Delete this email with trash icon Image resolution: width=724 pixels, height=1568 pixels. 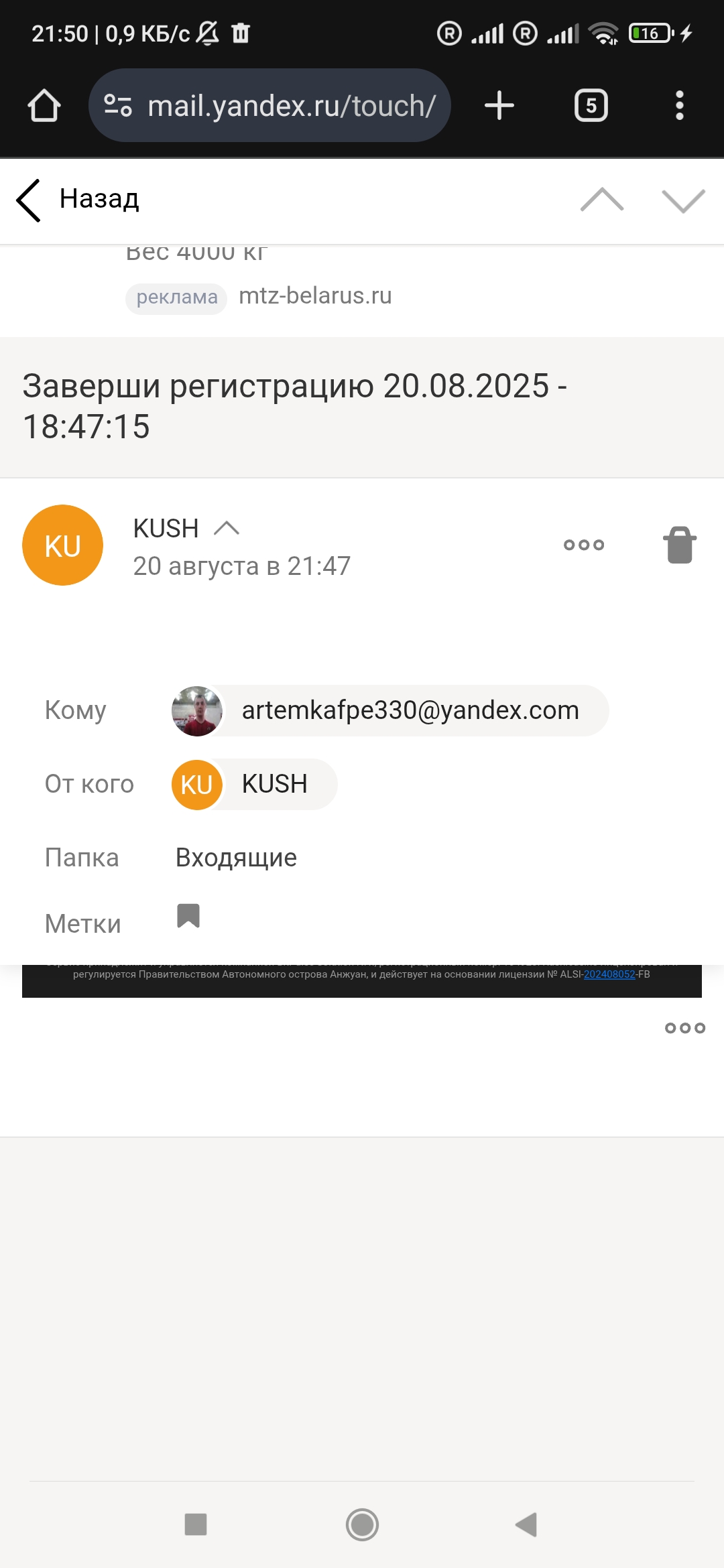tap(680, 545)
